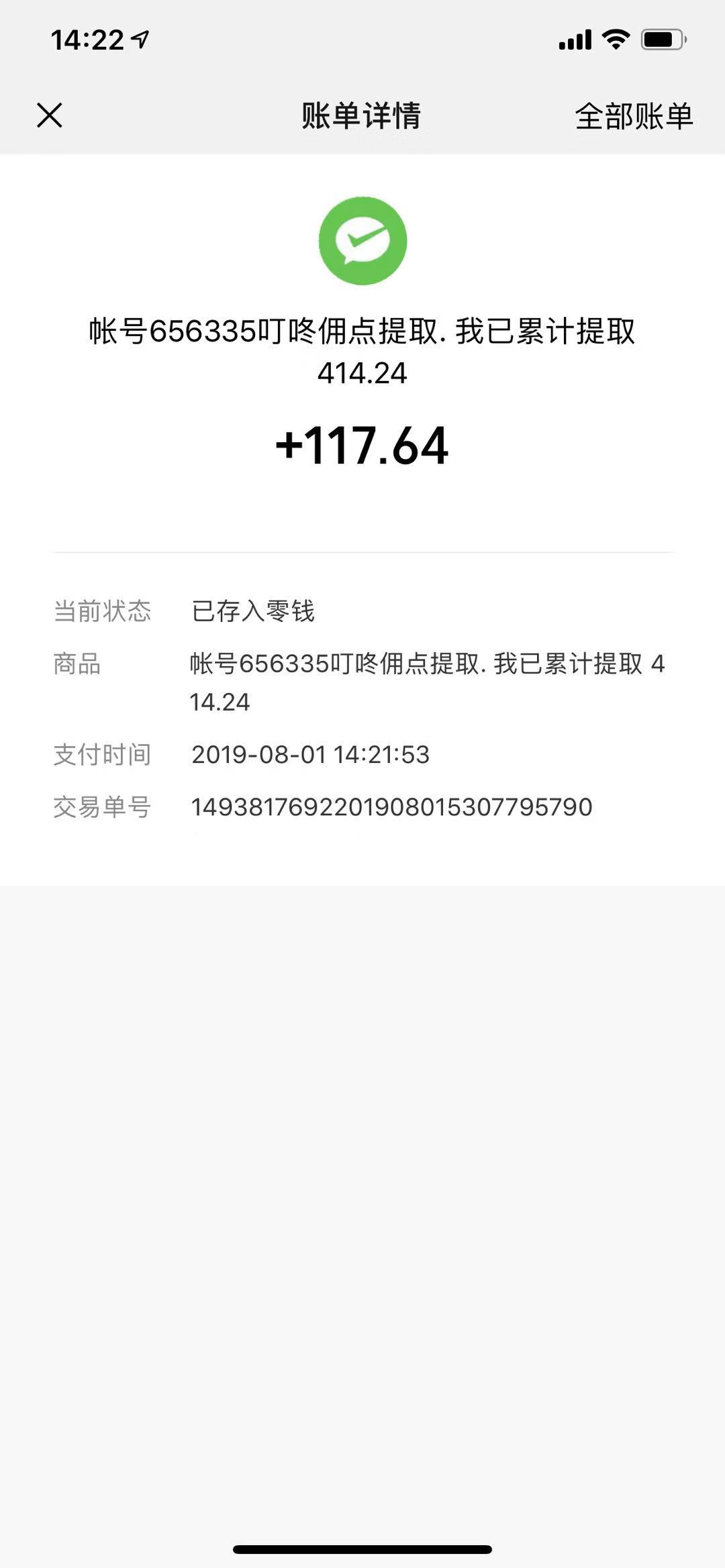This screenshot has width=725, height=1568.
Task: Tap the 当前状态 label
Action: 102,612
